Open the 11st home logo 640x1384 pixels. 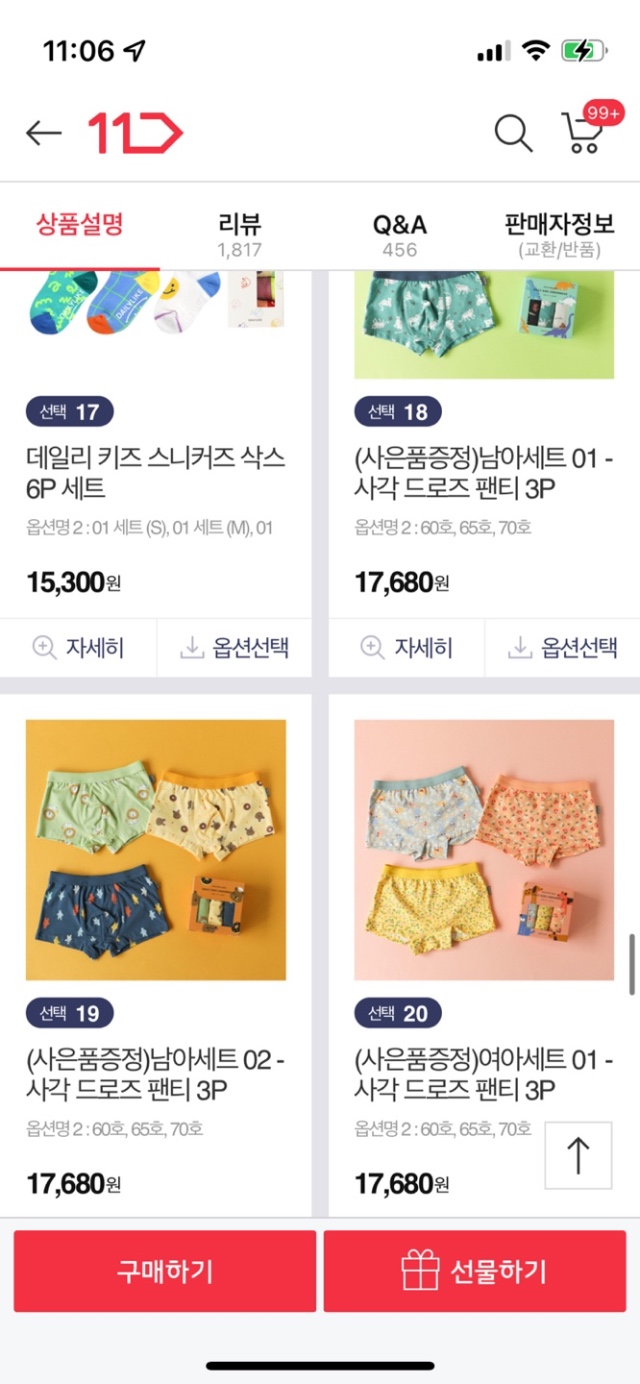point(135,133)
